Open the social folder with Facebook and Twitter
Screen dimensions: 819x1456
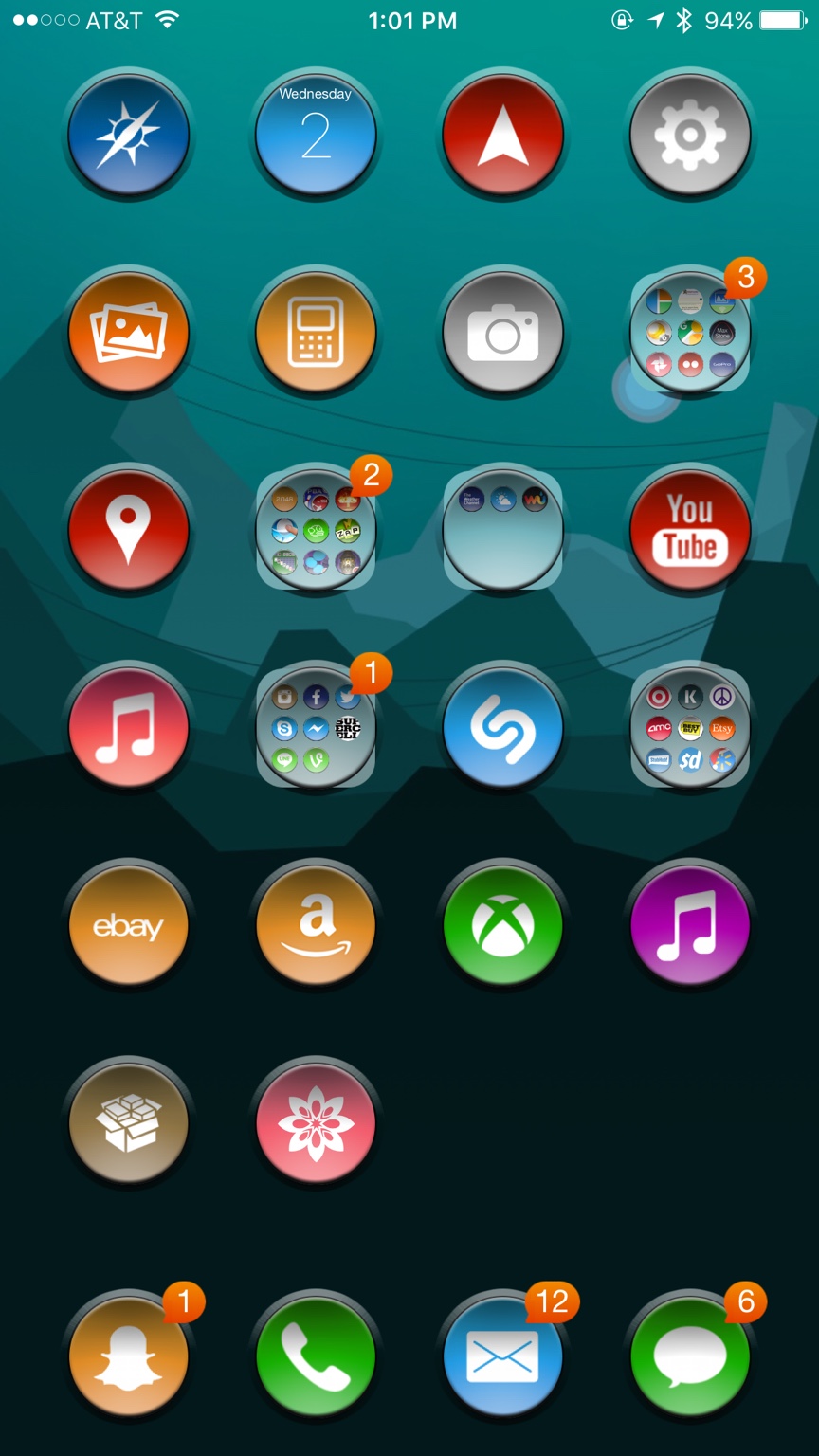pyautogui.click(x=316, y=727)
